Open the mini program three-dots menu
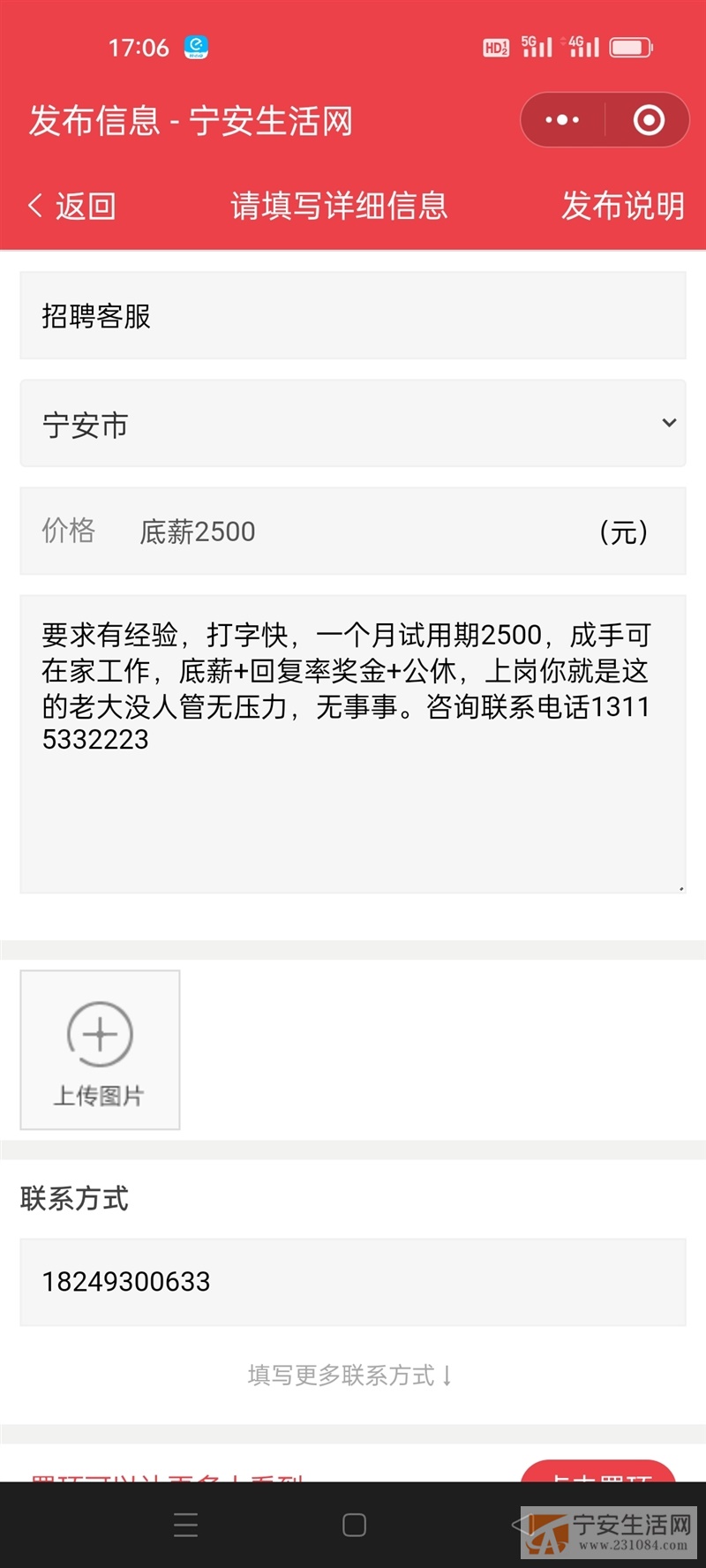Viewport: 706px width, 1568px height. [x=562, y=120]
